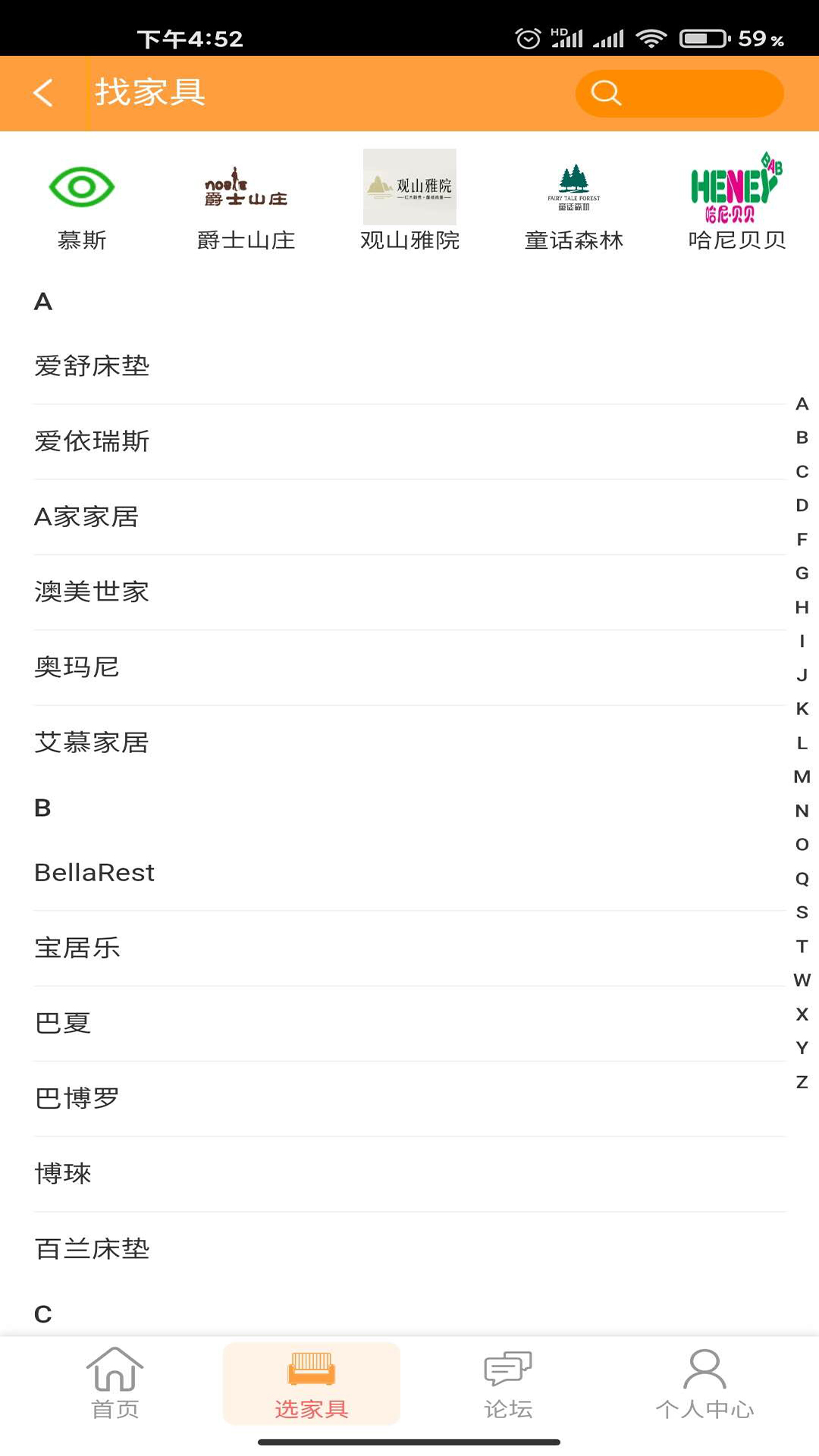Open the 爵士山庄 brand
Image resolution: width=819 pixels, height=1456 pixels.
246,202
